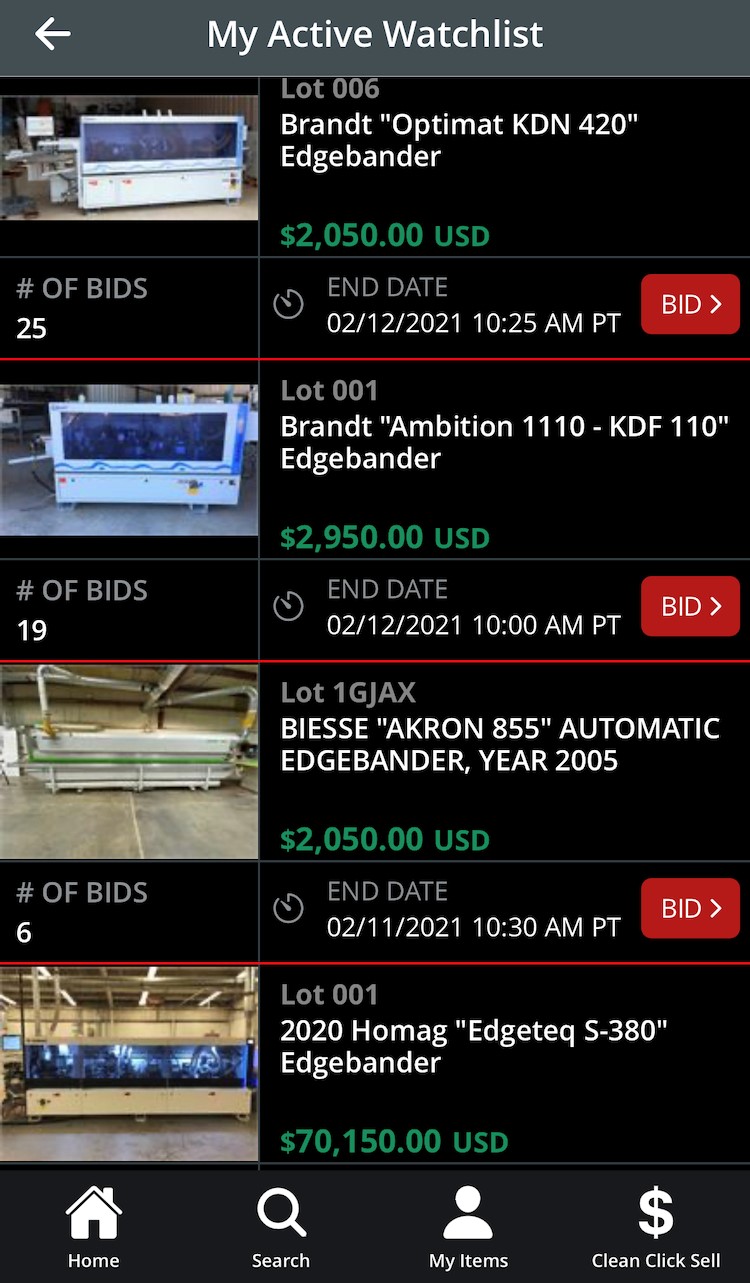Open the Brandt Optimat KDN 420 Edgebander listing
The height and width of the screenshot is (1283, 750).
coord(460,141)
